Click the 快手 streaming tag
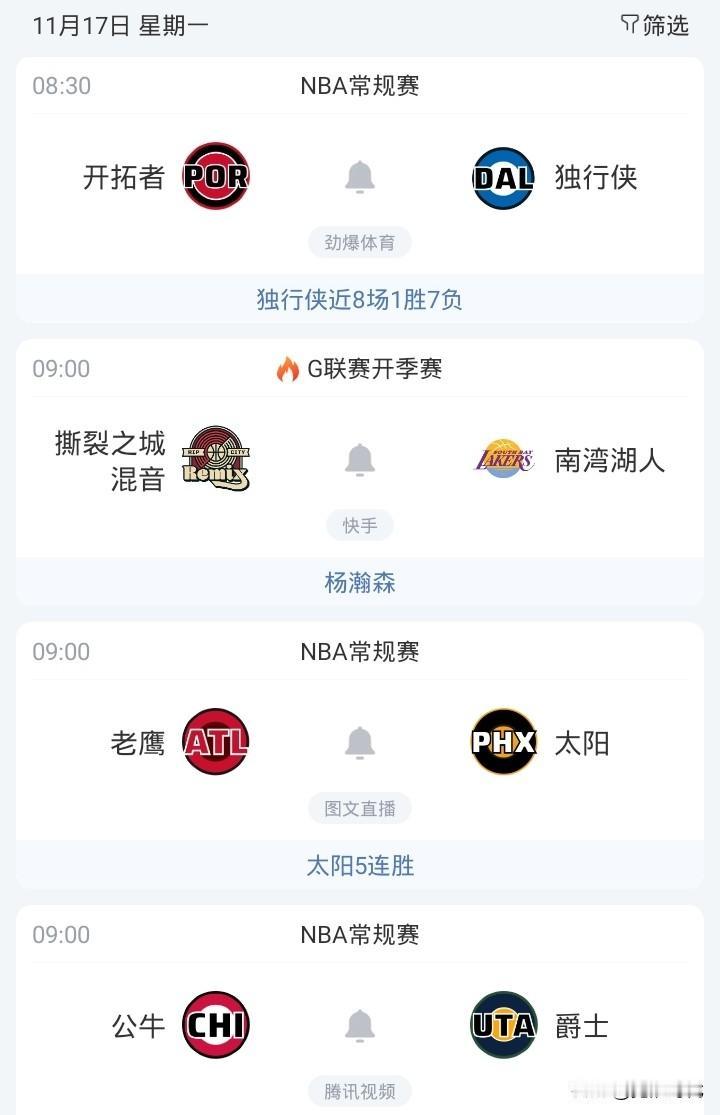Viewport: 720px width, 1115px height. pyautogui.click(x=360, y=524)
